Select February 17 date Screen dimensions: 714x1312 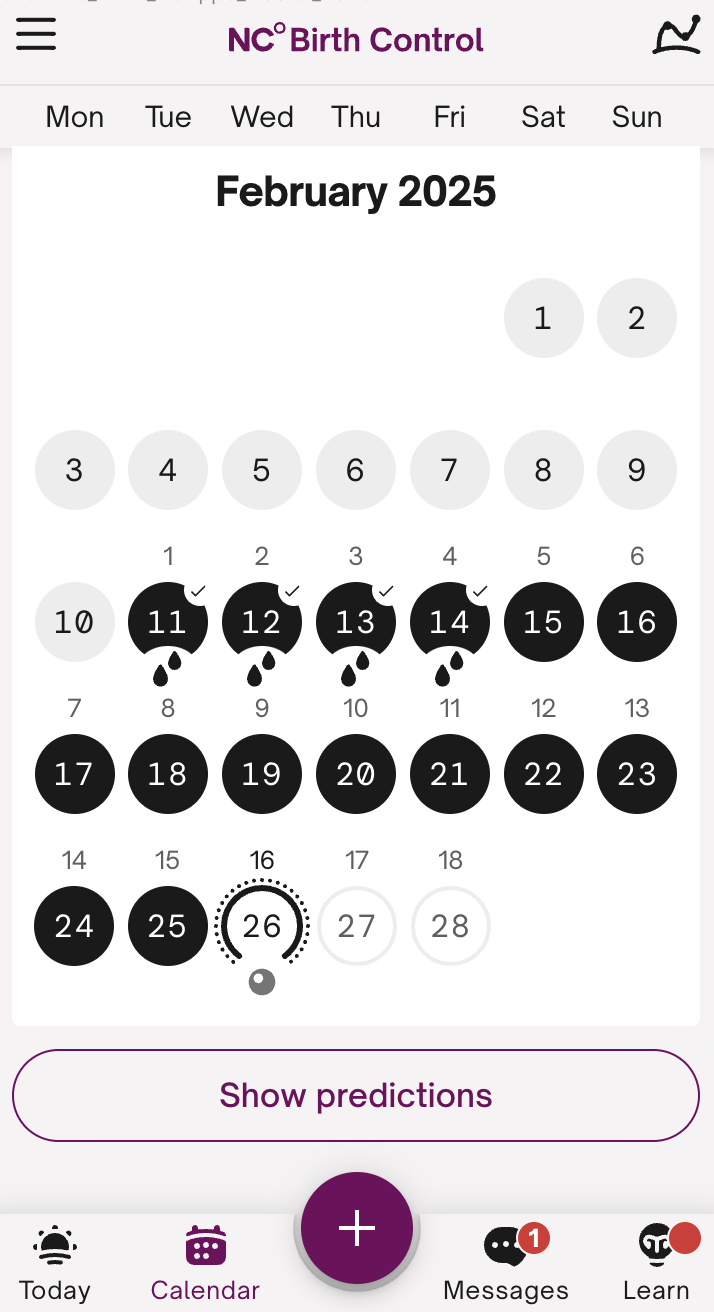pos(74,774)
